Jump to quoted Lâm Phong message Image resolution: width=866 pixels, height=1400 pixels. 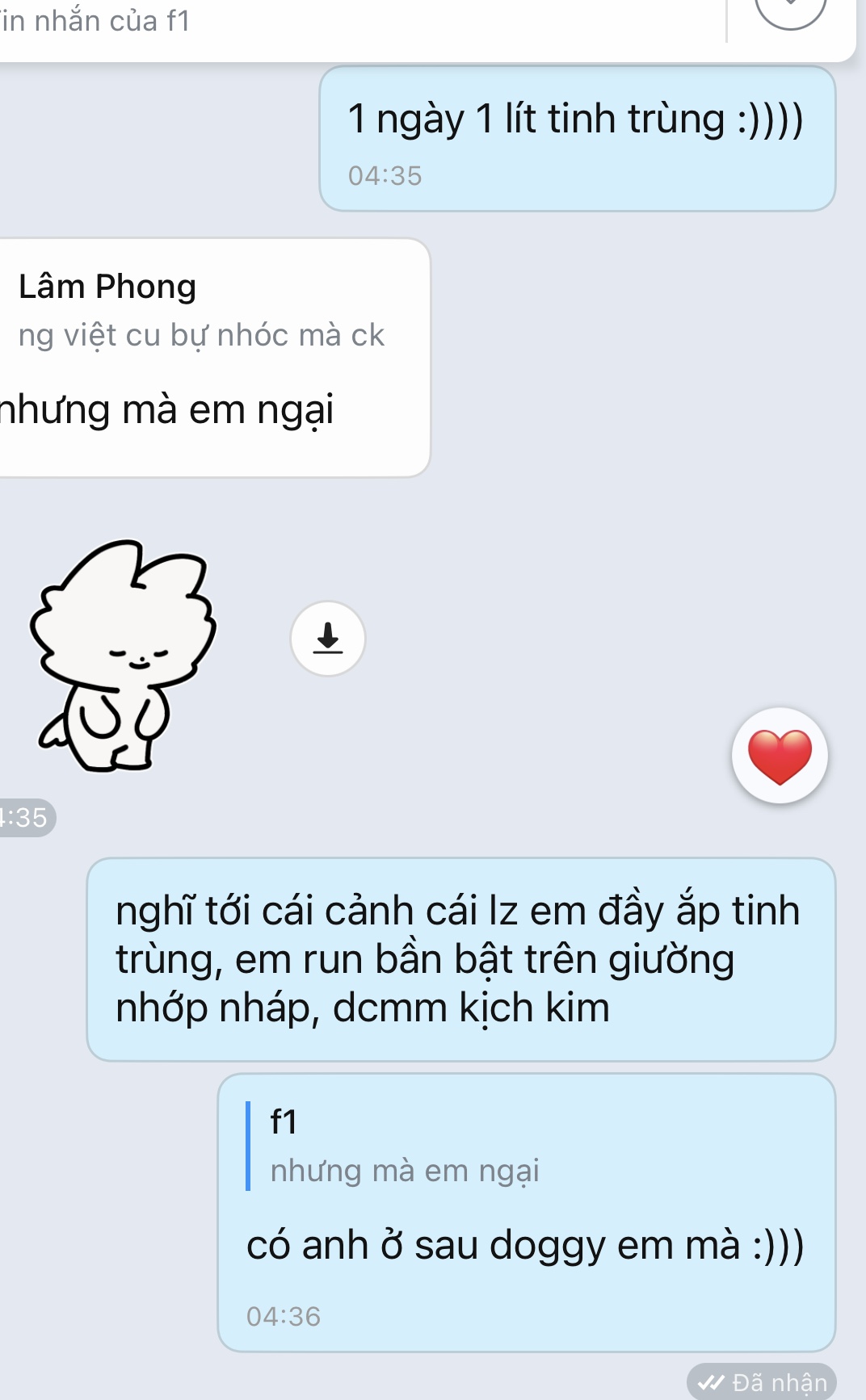click(x=200, y=311)
